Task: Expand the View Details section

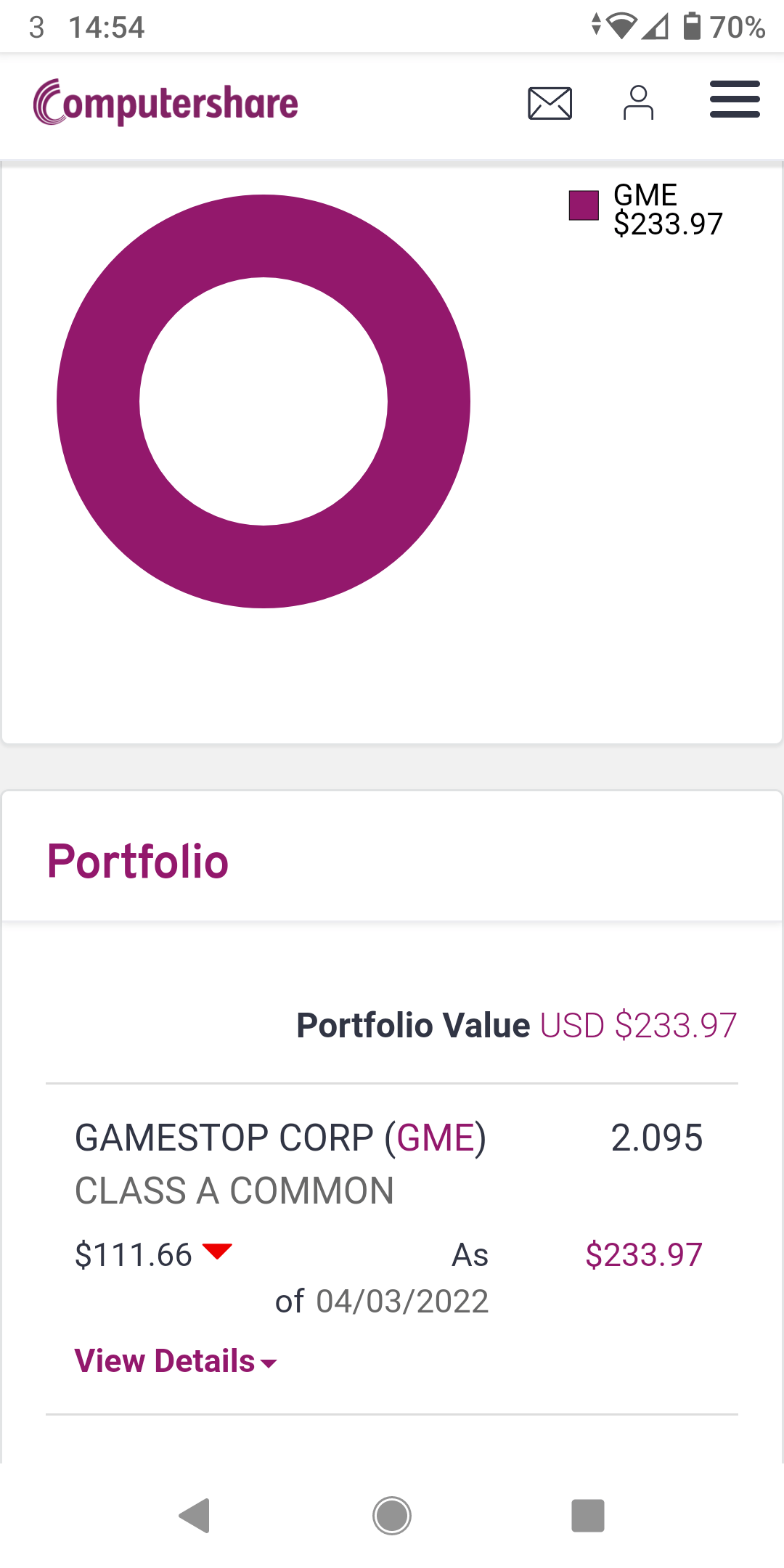Action: point(166,1361)
